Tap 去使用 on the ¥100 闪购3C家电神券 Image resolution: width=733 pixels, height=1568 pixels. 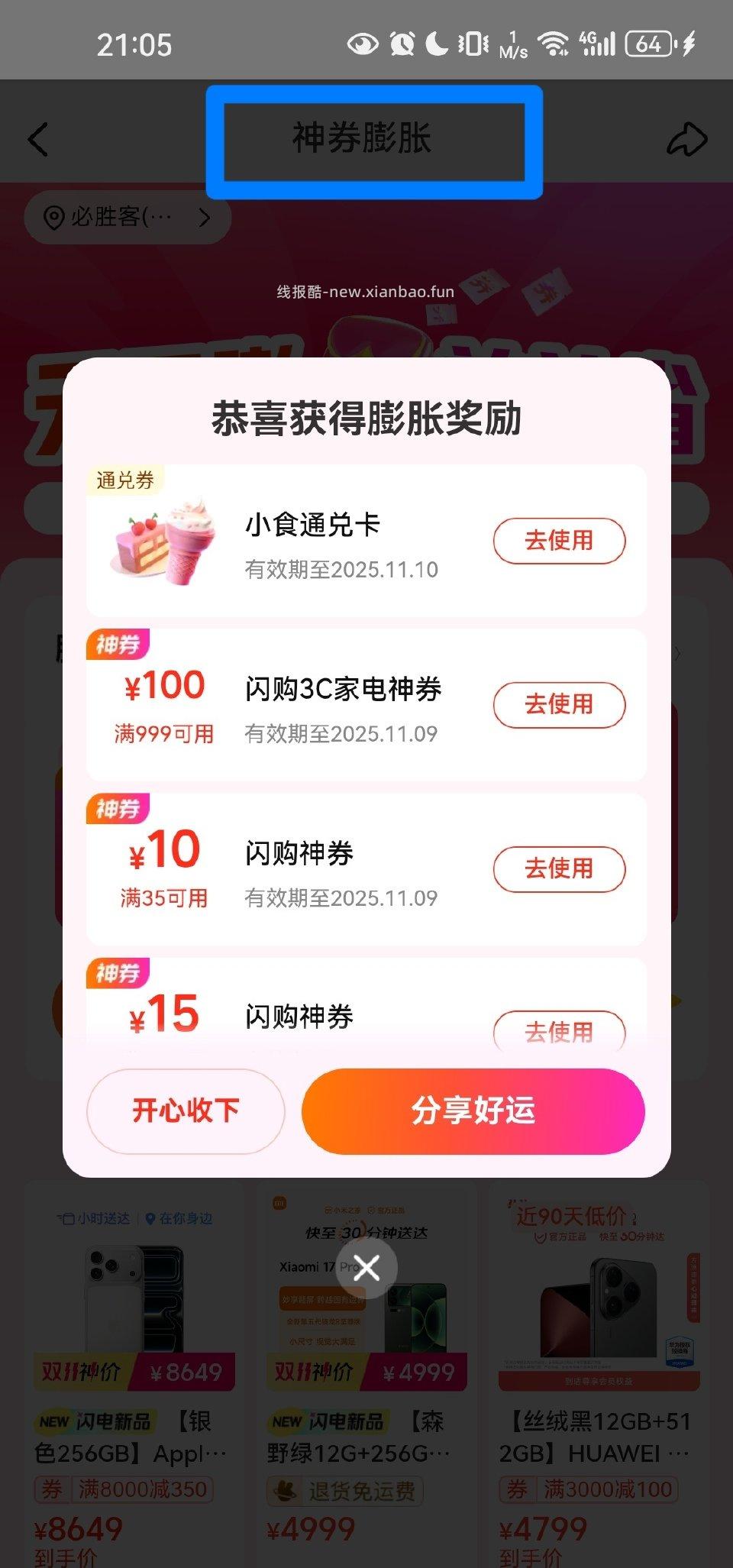pos(559,705)
